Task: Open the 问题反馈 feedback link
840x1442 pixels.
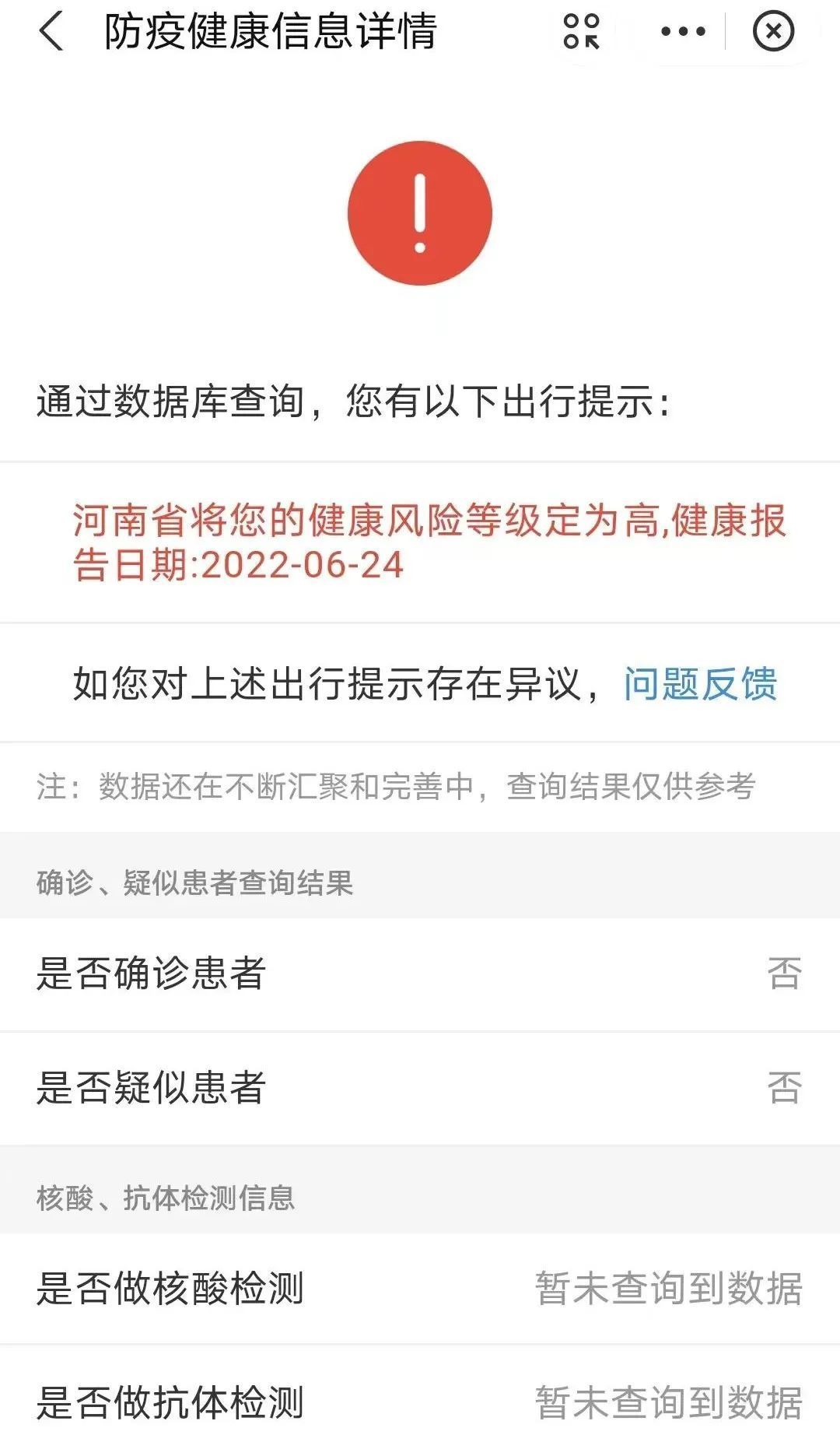Action: (700, 684)
